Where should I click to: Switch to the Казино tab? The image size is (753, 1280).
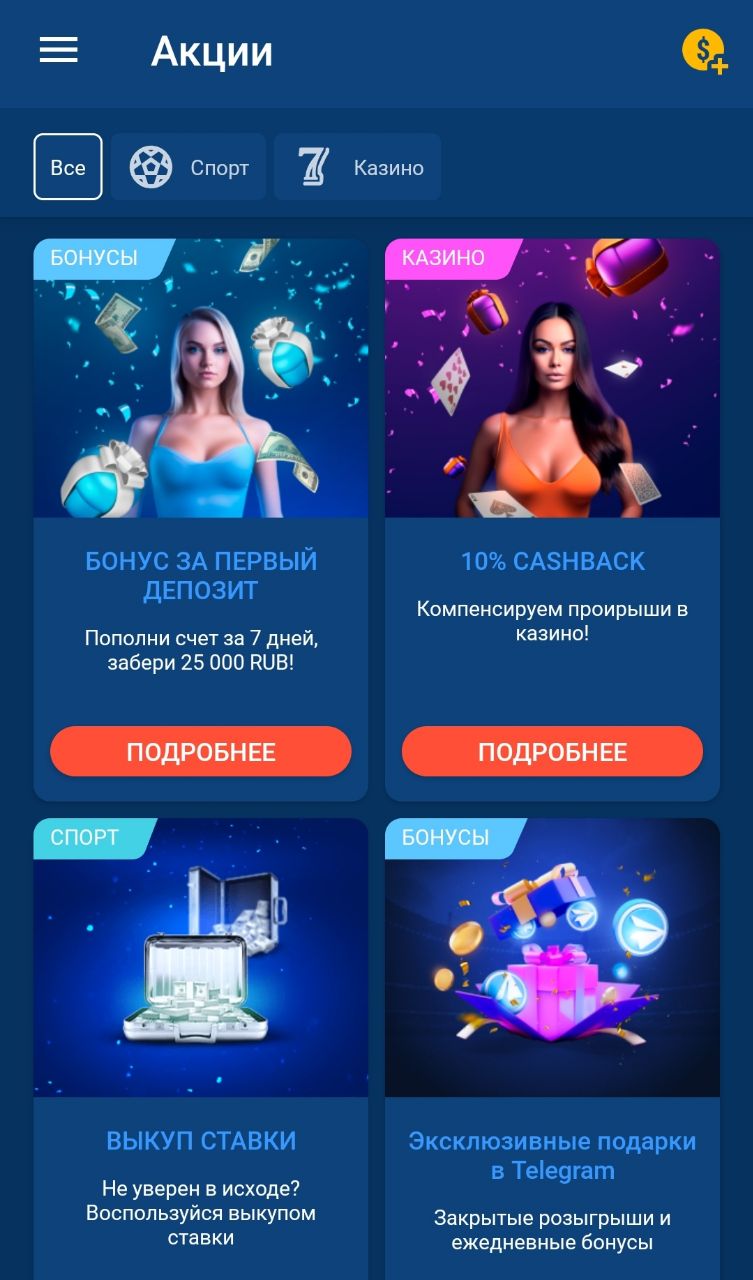[x=357, y=167]
